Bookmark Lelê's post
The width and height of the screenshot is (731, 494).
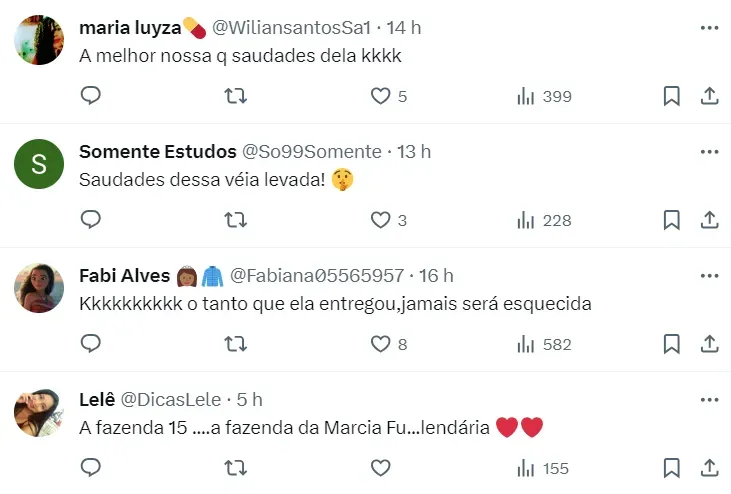(x=672, y=468)
